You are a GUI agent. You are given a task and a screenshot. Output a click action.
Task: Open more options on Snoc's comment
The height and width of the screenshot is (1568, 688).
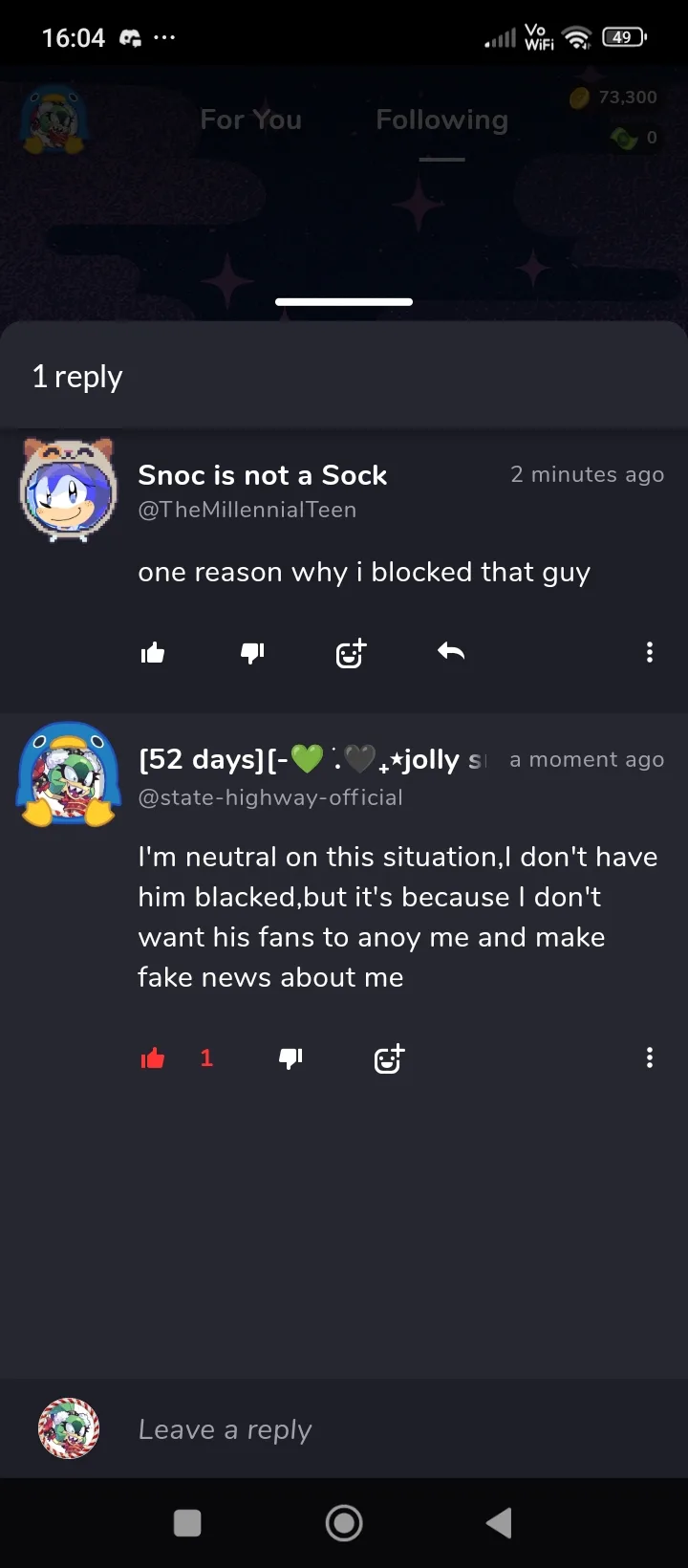pos(650,652)
